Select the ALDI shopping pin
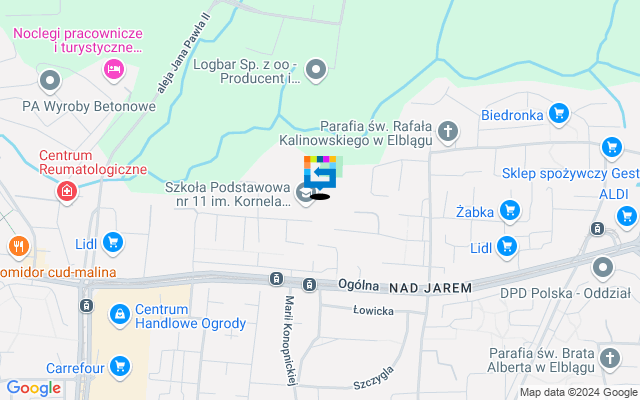Image resolution: width=640 pixels, height=400 pixels. 627,214
